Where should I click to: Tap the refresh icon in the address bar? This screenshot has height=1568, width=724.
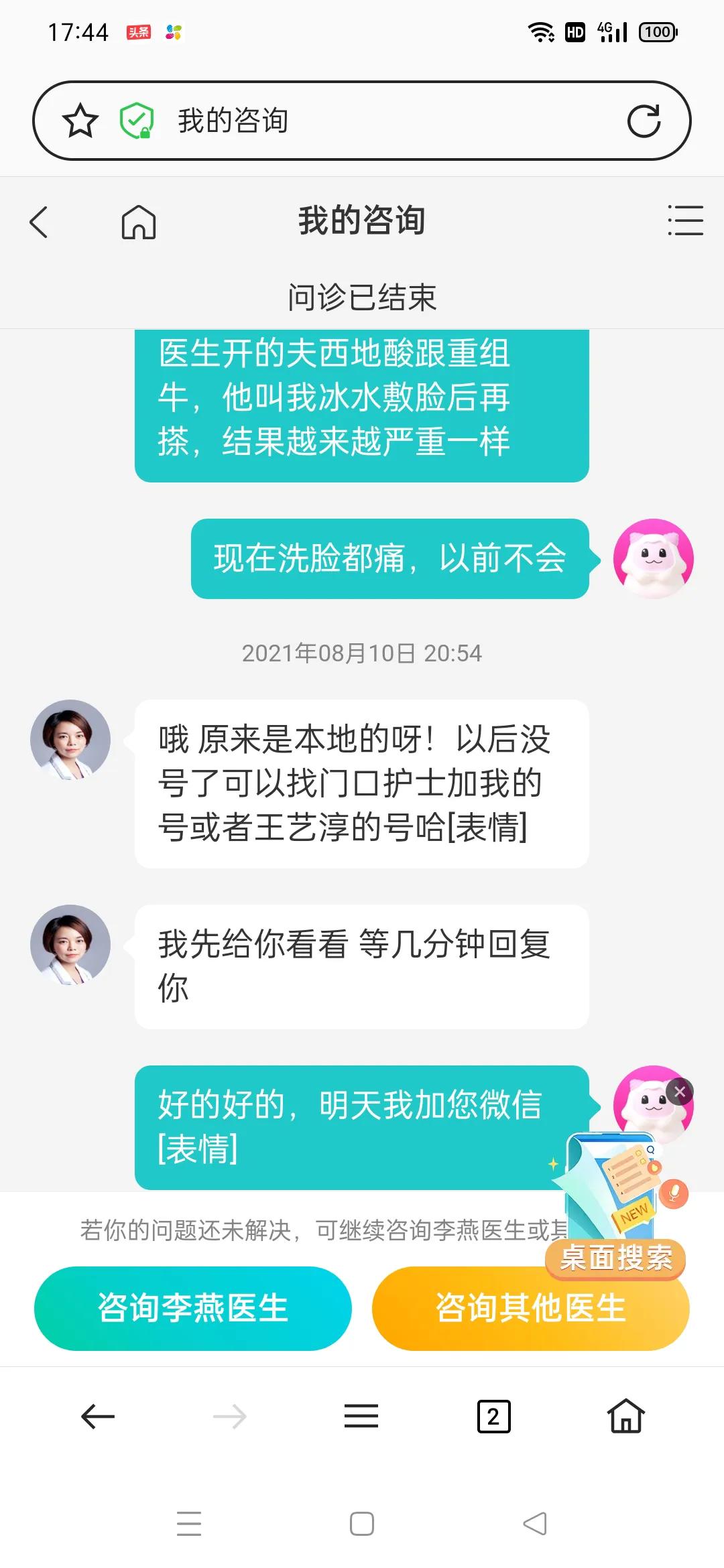(644, 122)
